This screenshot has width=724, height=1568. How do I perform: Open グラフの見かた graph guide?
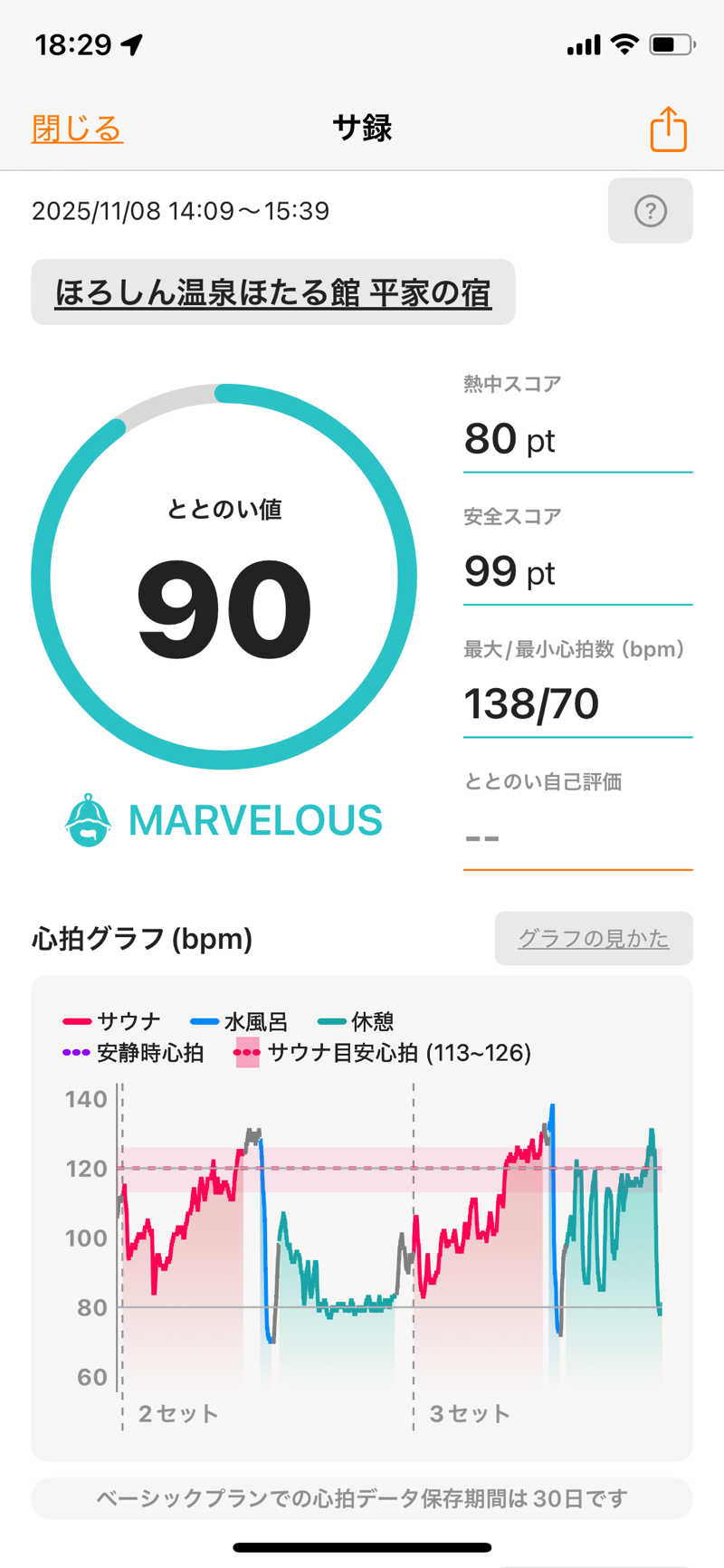594,938
